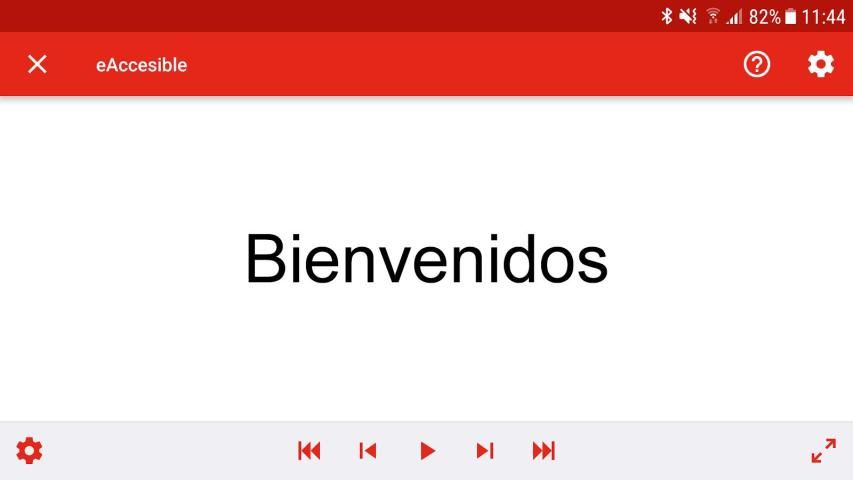Open the bottom-left playback settings gear

point(30,451)
